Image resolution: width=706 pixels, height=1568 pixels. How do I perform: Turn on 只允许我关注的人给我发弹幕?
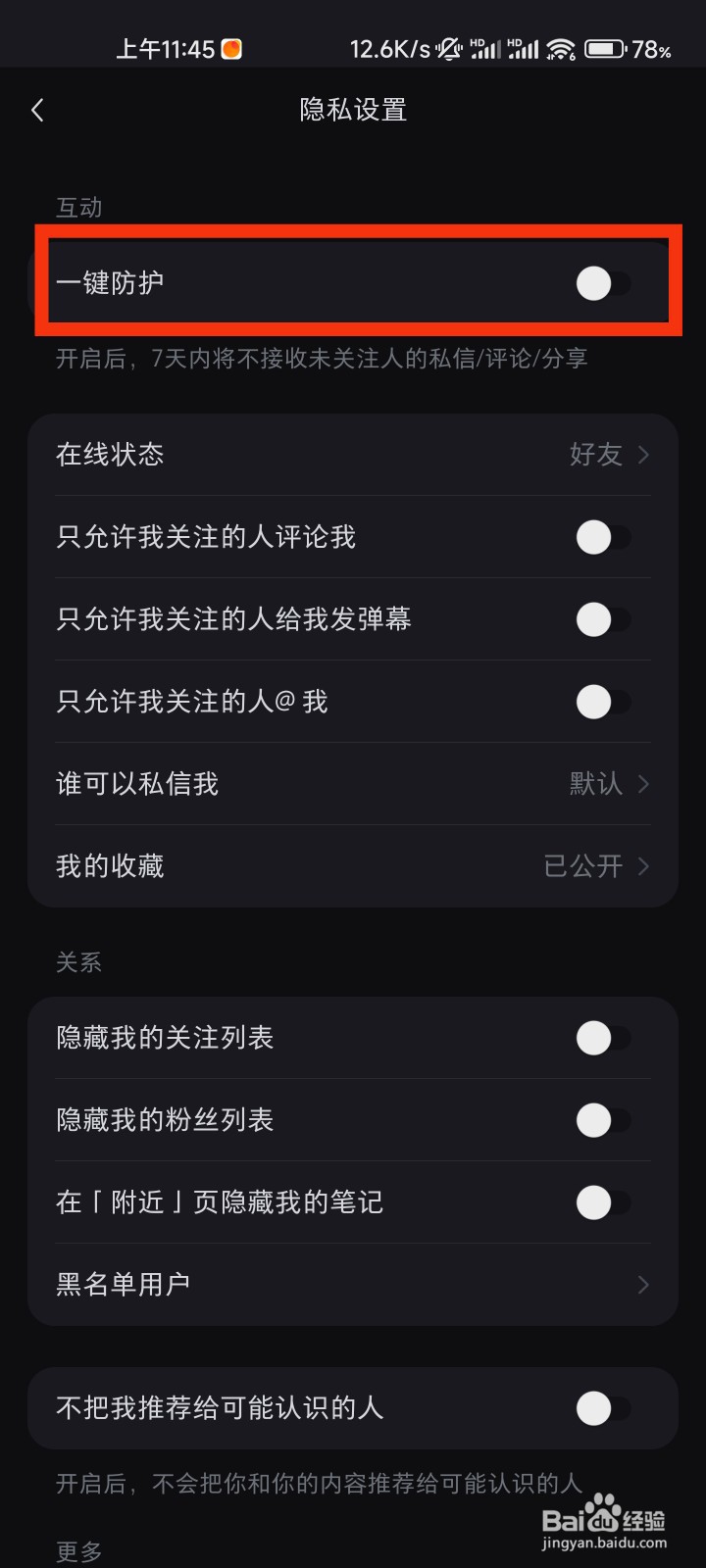point(604,619)
